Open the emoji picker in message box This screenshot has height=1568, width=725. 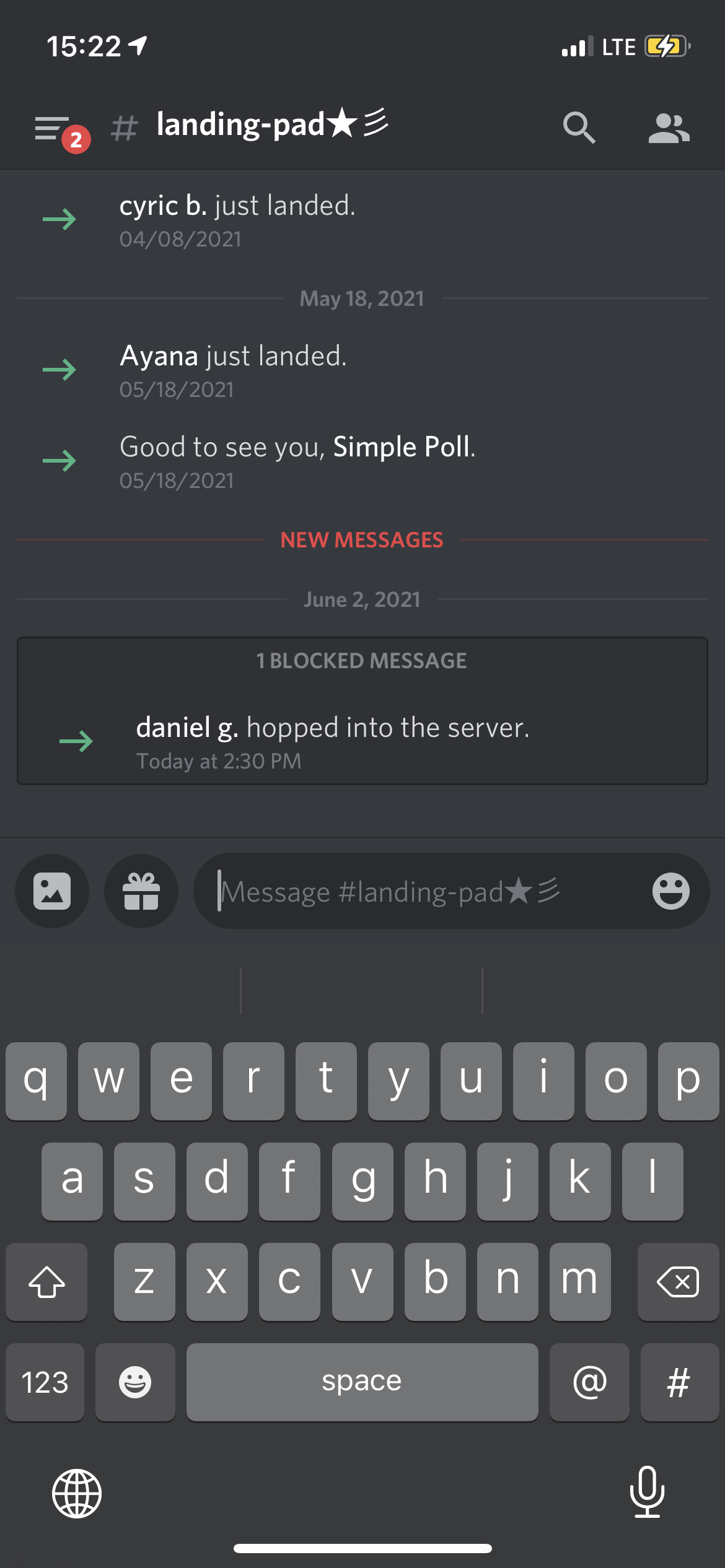(x=671, y=891)
